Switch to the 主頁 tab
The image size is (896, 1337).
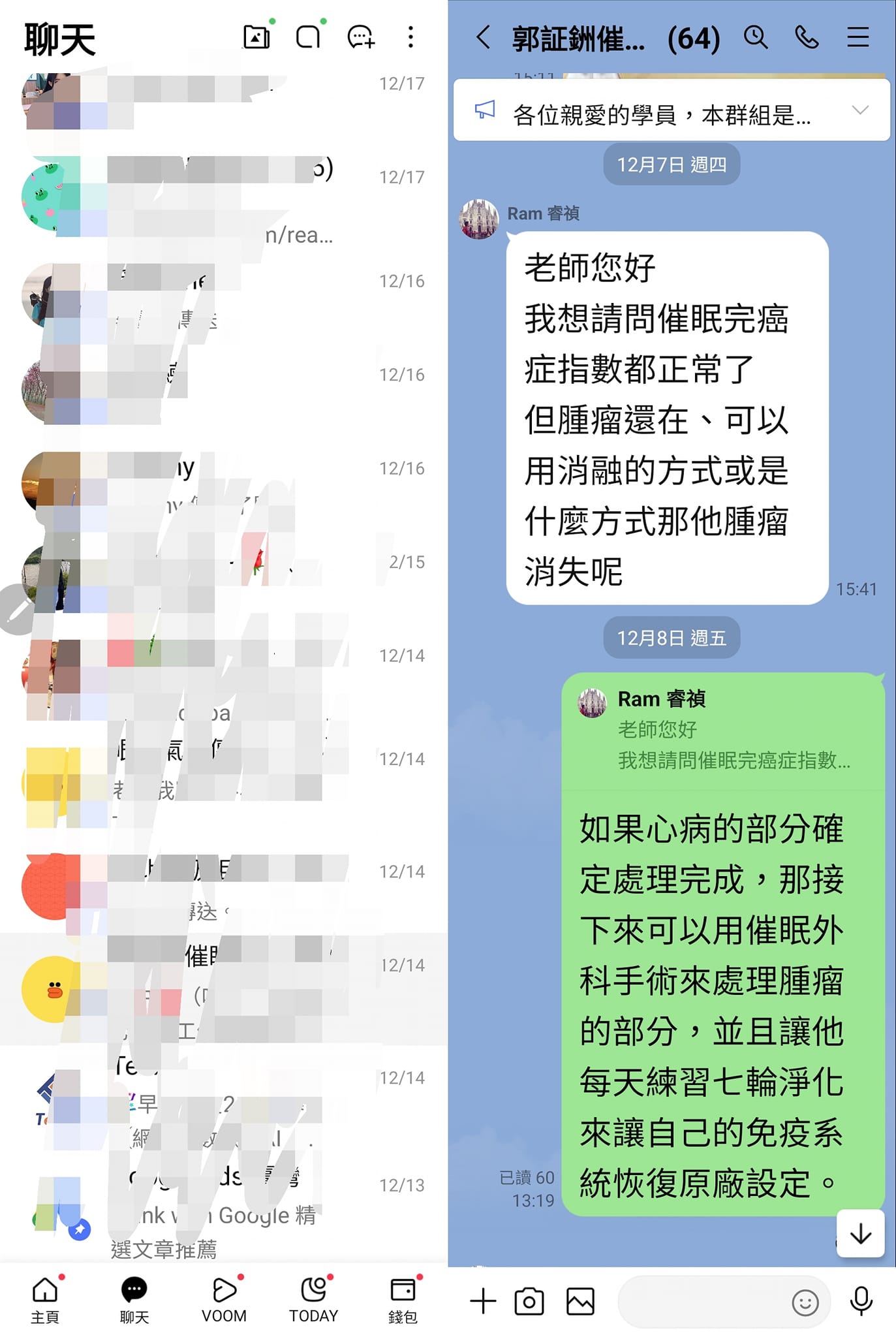click(45, 1299)
